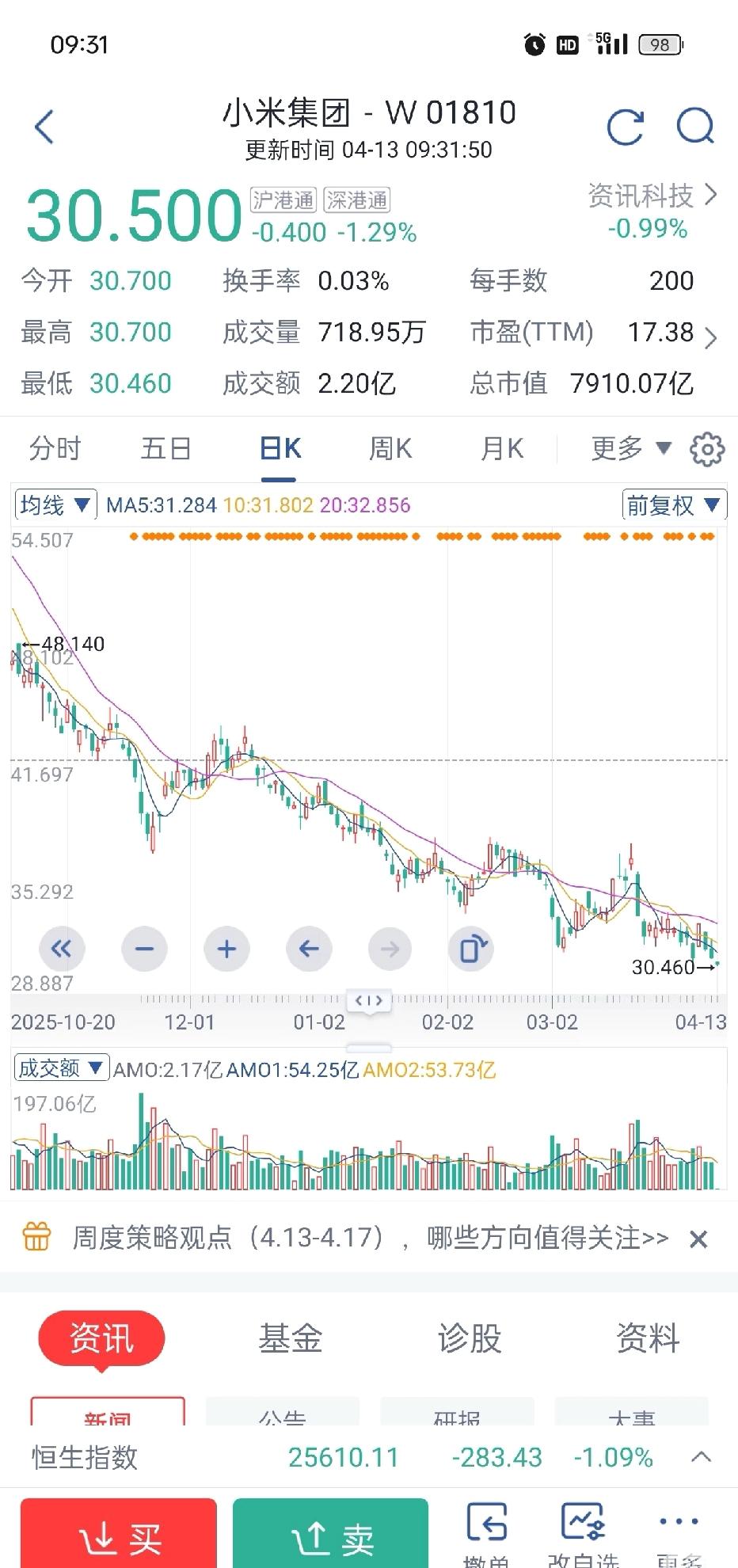Tap the gift icon next to weekly strategy
The width and height of the screenshot is (738, 1568).
[35, 1235]
